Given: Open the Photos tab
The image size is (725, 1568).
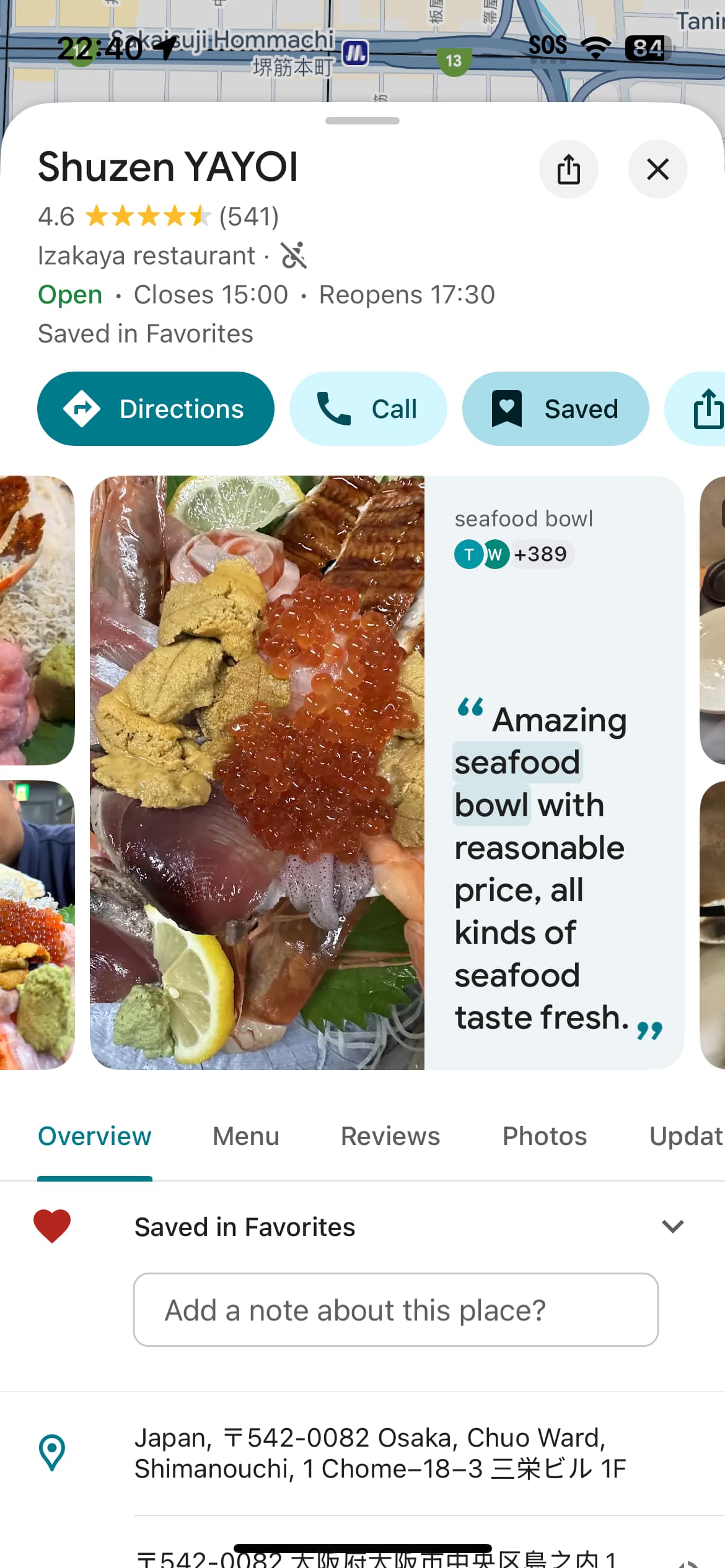Looking at the screenshot, I should point(545,1136).
